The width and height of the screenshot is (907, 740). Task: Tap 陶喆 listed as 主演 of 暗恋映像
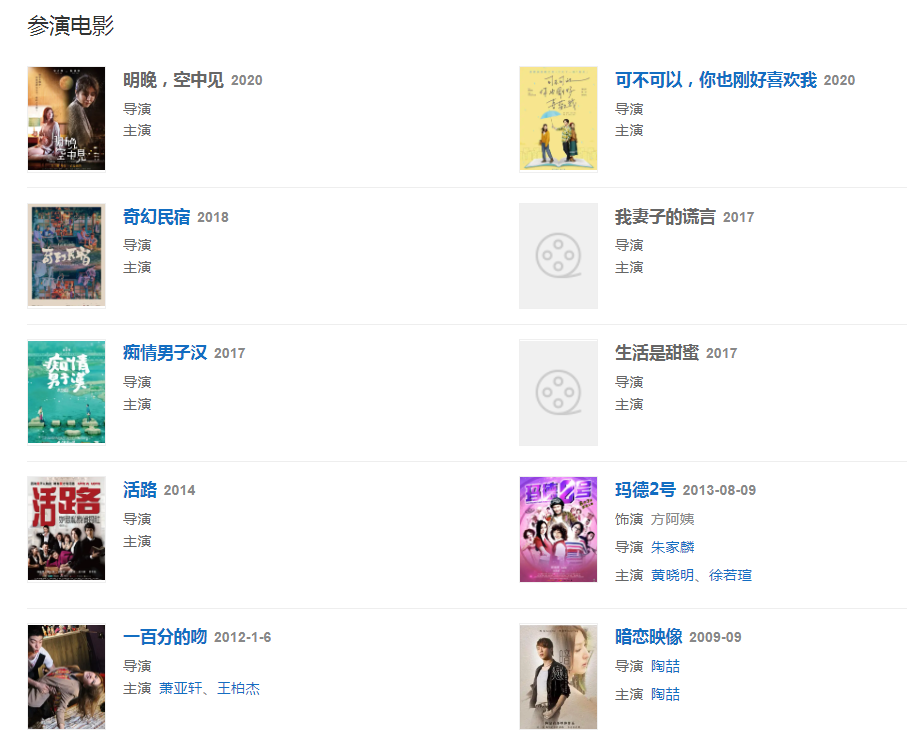click(x=665, y=694)
